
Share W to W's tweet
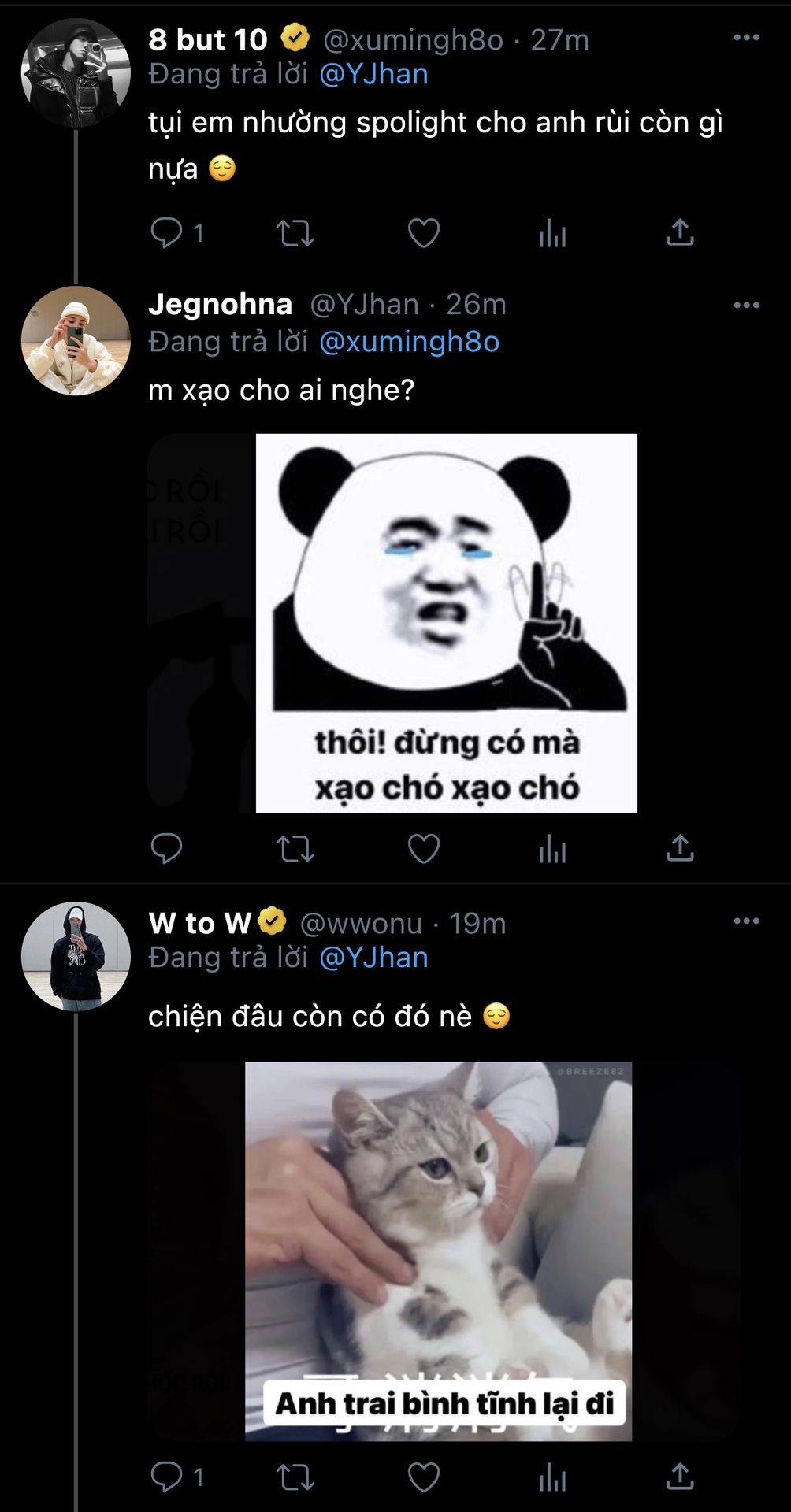(680, 1477)
